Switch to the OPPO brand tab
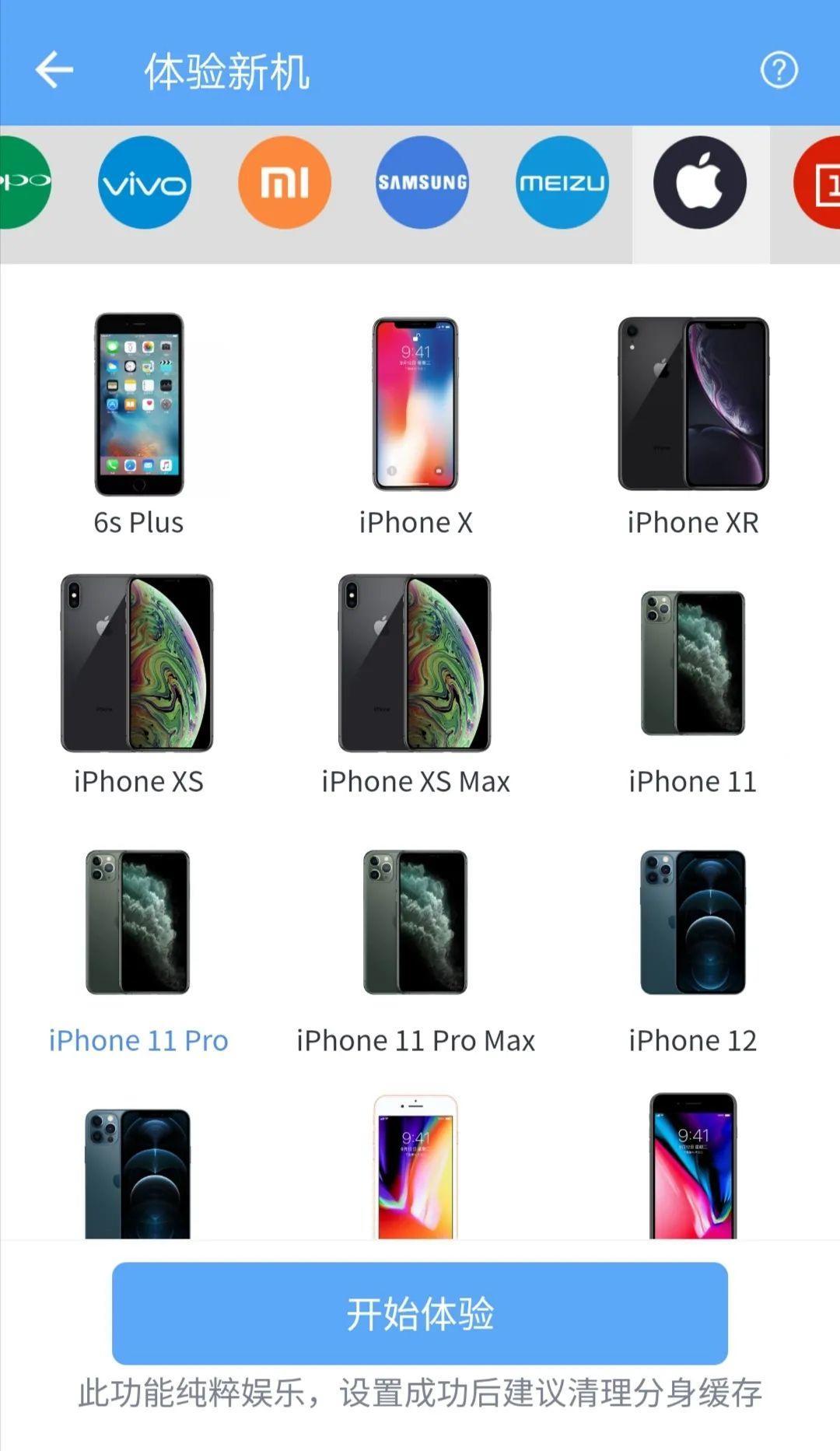This screenshot has width=840, height=1451. pos(22,184)
